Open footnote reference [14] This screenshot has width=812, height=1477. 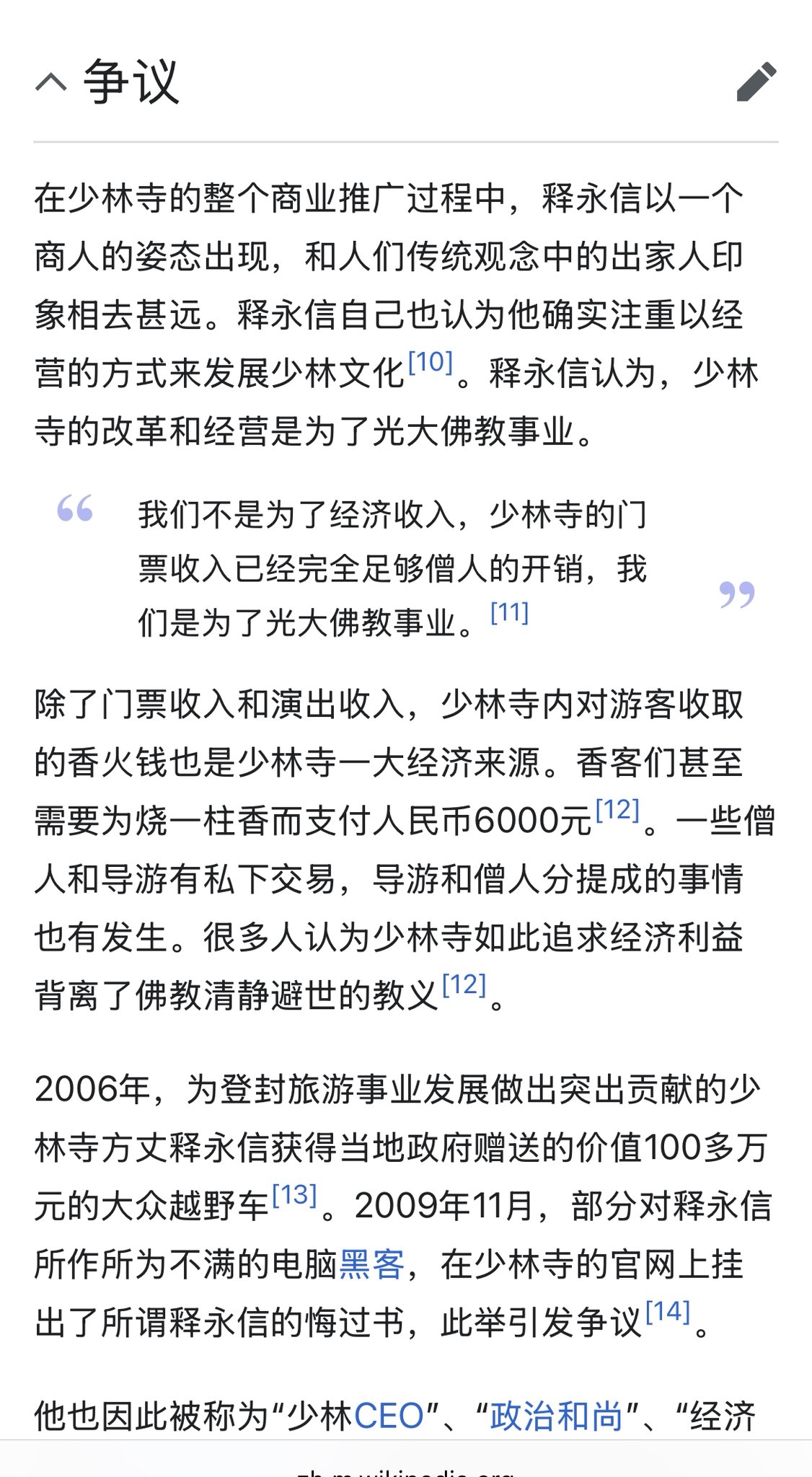coord(668,1311)
